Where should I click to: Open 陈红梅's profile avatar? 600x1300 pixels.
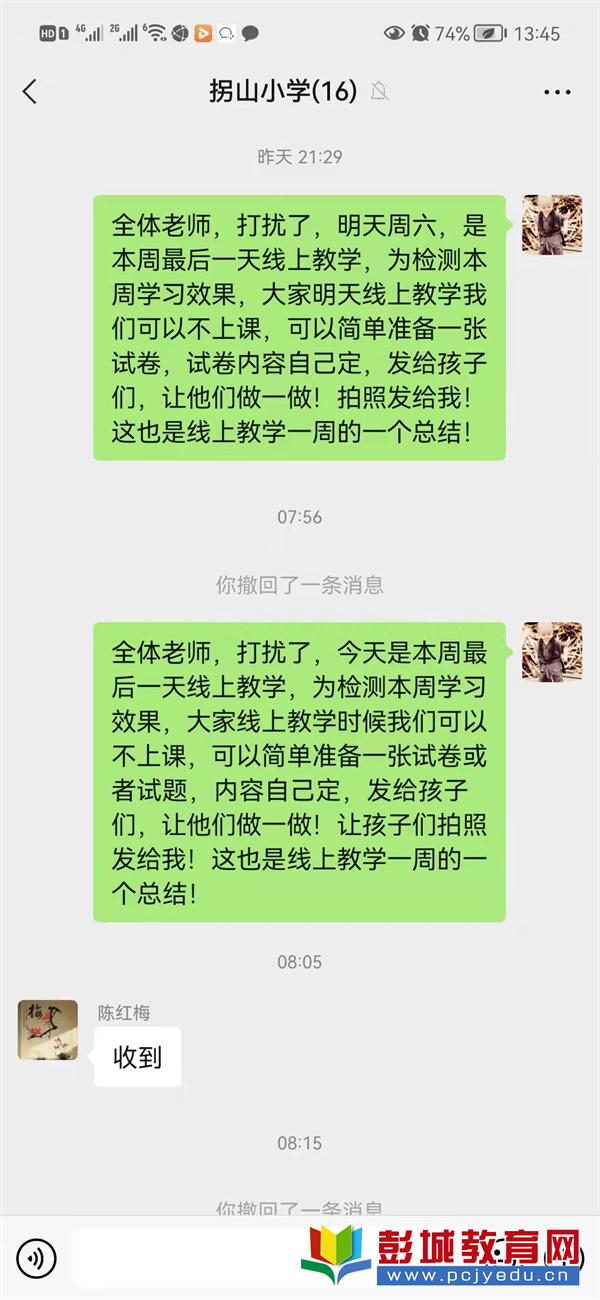[x=48, y=1030]
